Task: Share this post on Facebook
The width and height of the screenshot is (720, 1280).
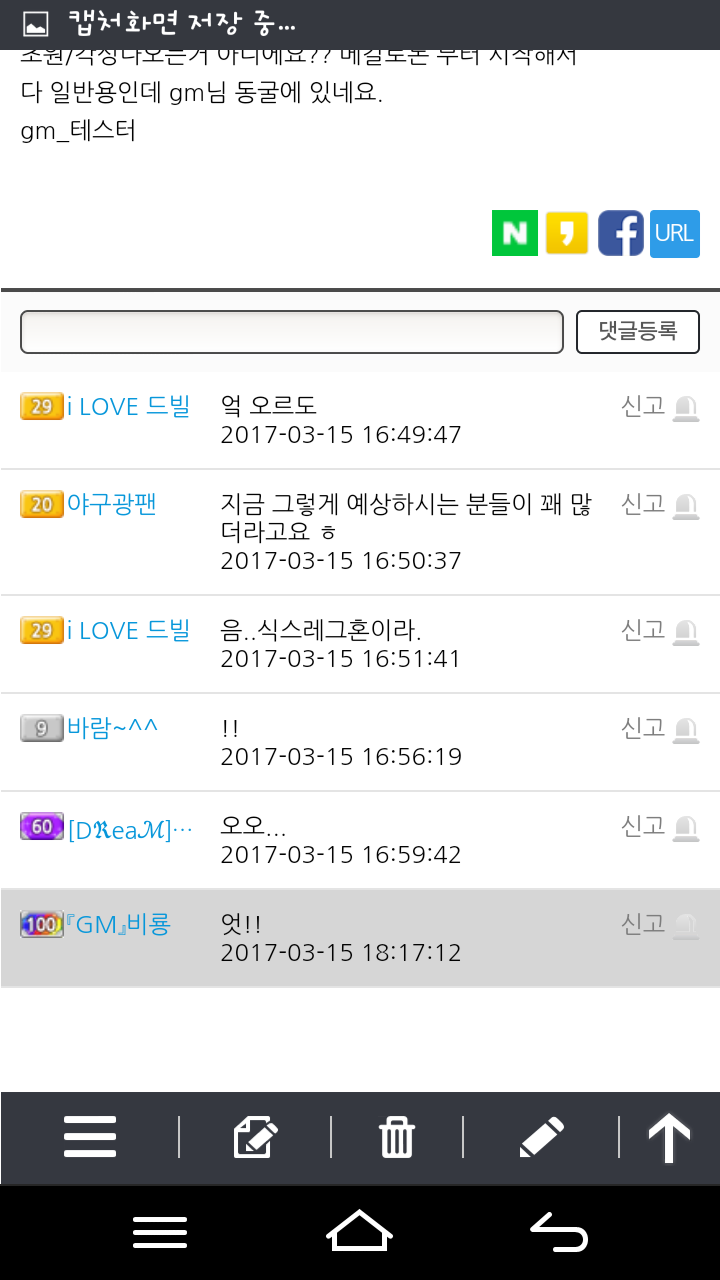Action: [621, 233]
